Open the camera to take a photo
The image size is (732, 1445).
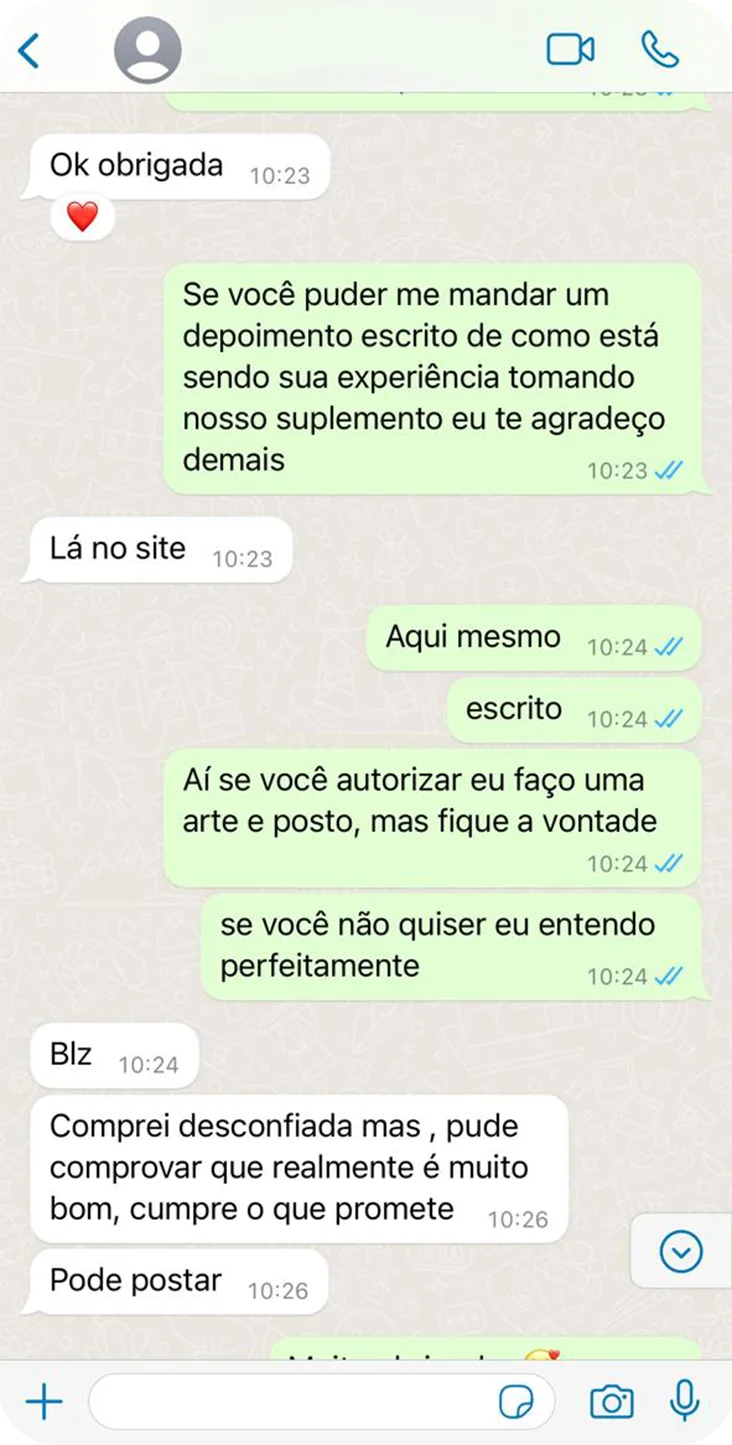[x=611, y=1402]
